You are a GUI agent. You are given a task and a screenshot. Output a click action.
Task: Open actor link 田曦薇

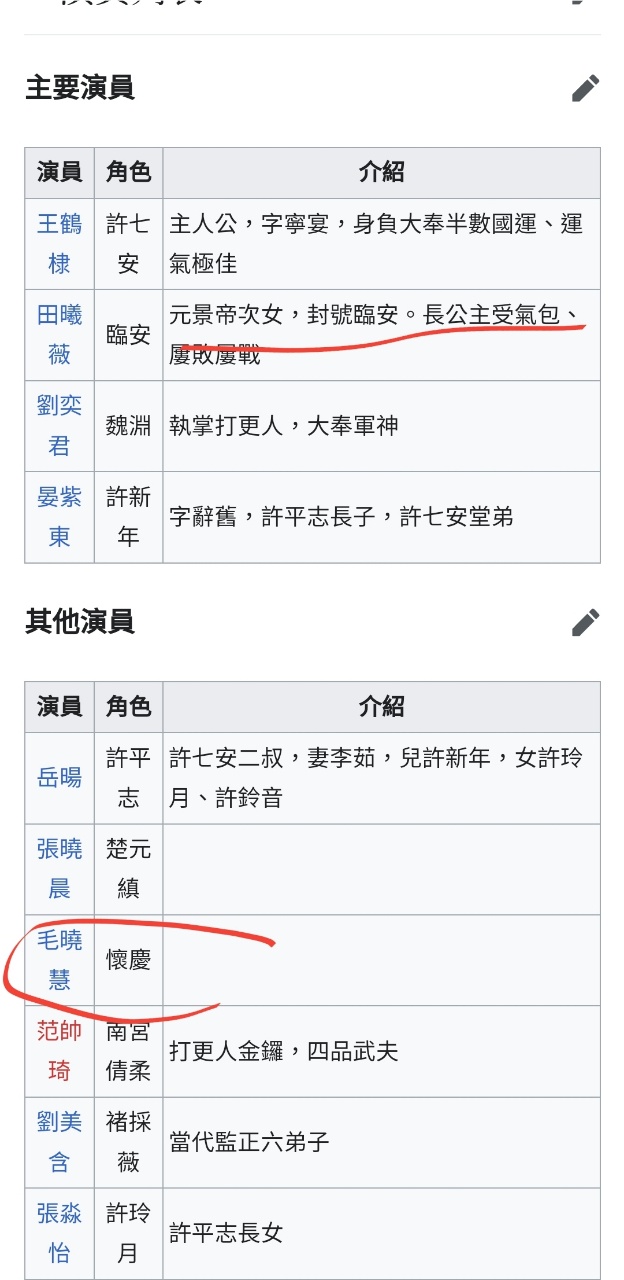click(59, 334)
